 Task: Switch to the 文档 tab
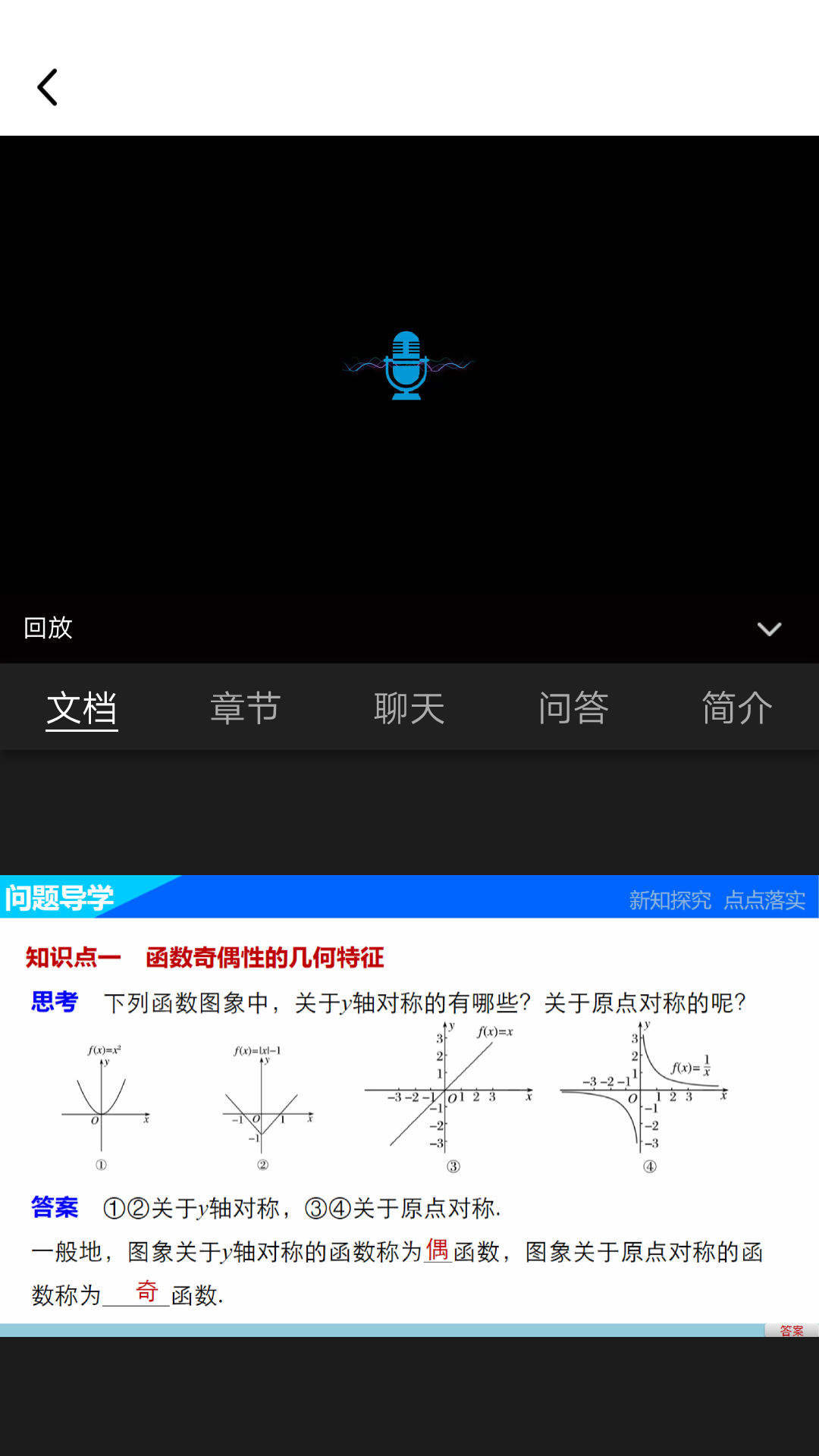[x=82, y=708]
